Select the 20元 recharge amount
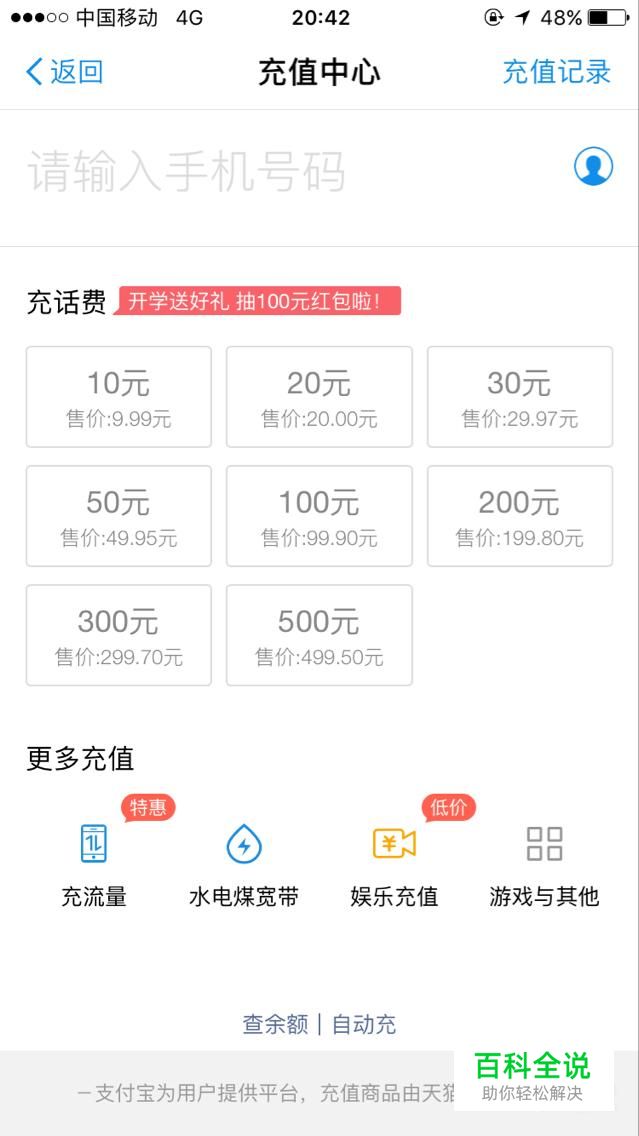639x1136 pixels. coord(319,396)
